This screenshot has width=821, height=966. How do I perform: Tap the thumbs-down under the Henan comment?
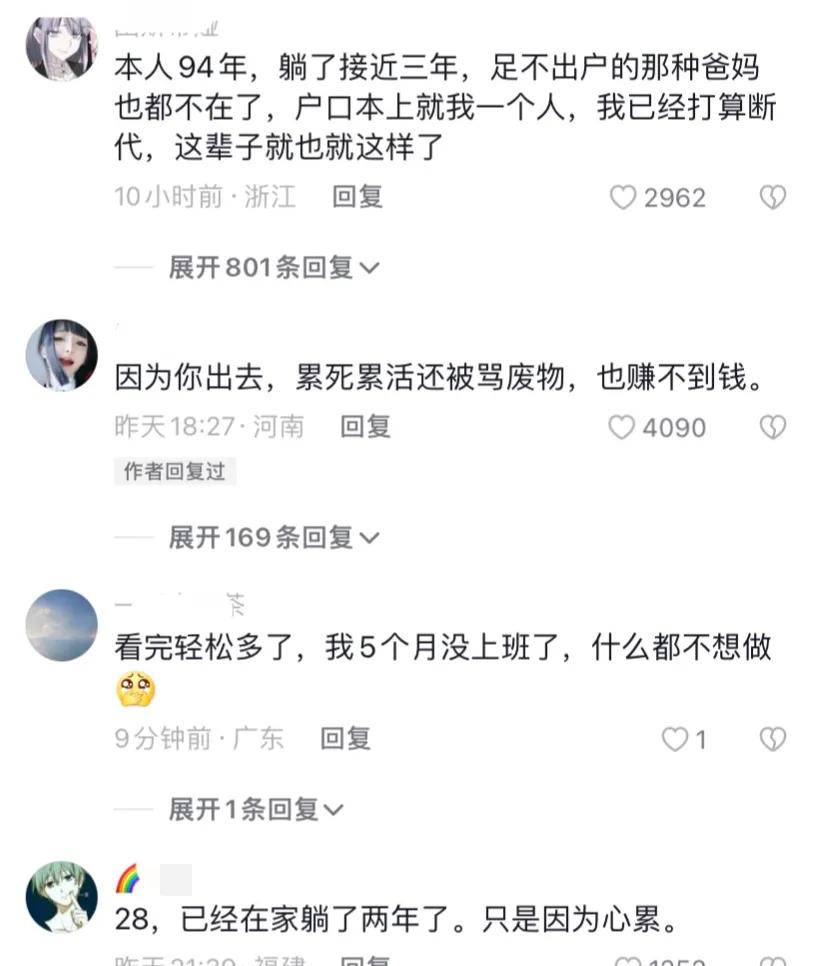[772, 428]
